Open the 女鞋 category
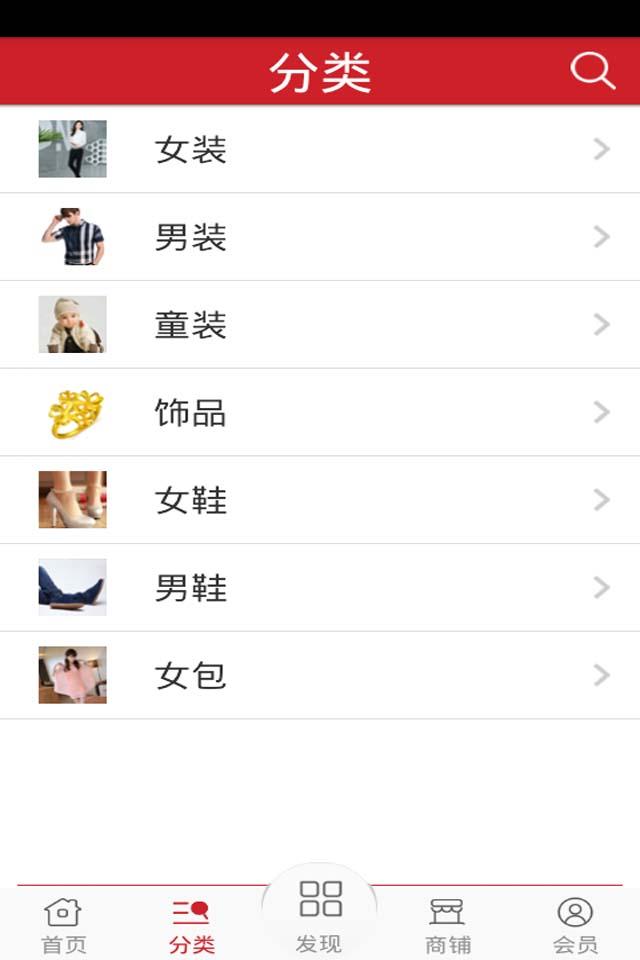The width and height of the screenshot is (640, 960). pos(320,500)
